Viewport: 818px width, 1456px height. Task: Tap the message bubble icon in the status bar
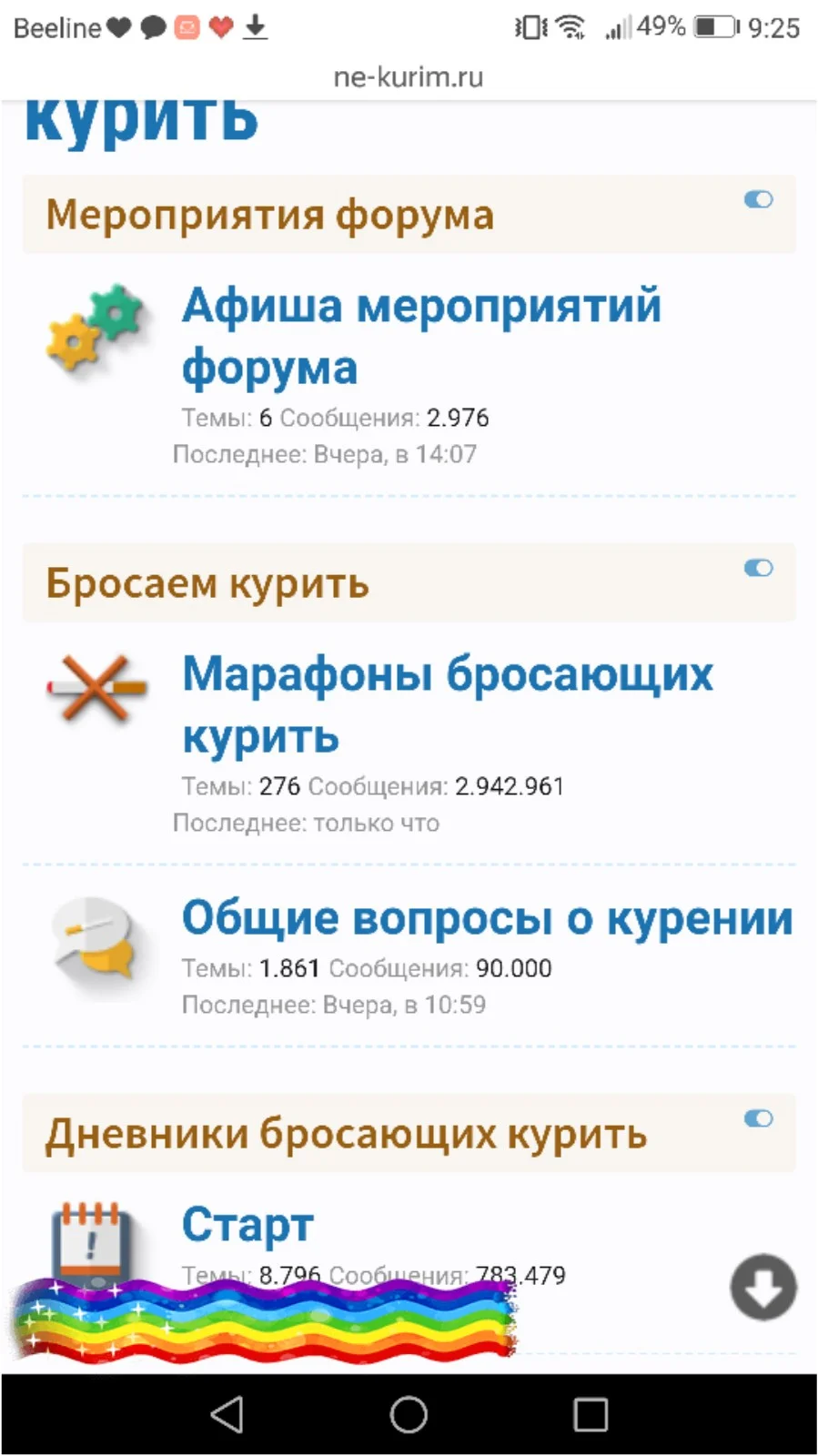(153, 27)
